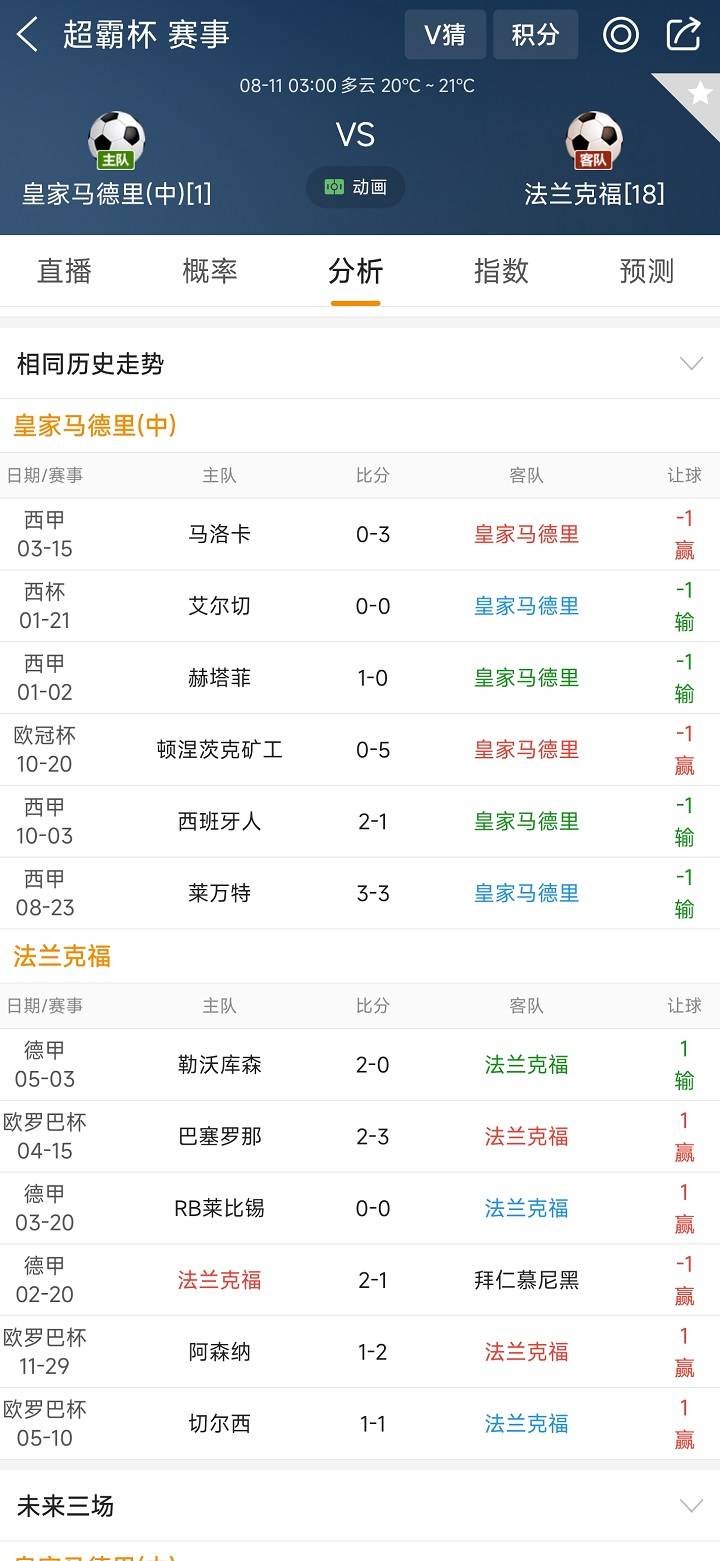This screenshot has height=1561, width=720.
Task: Open the share icon at top right
Action: 684,33
